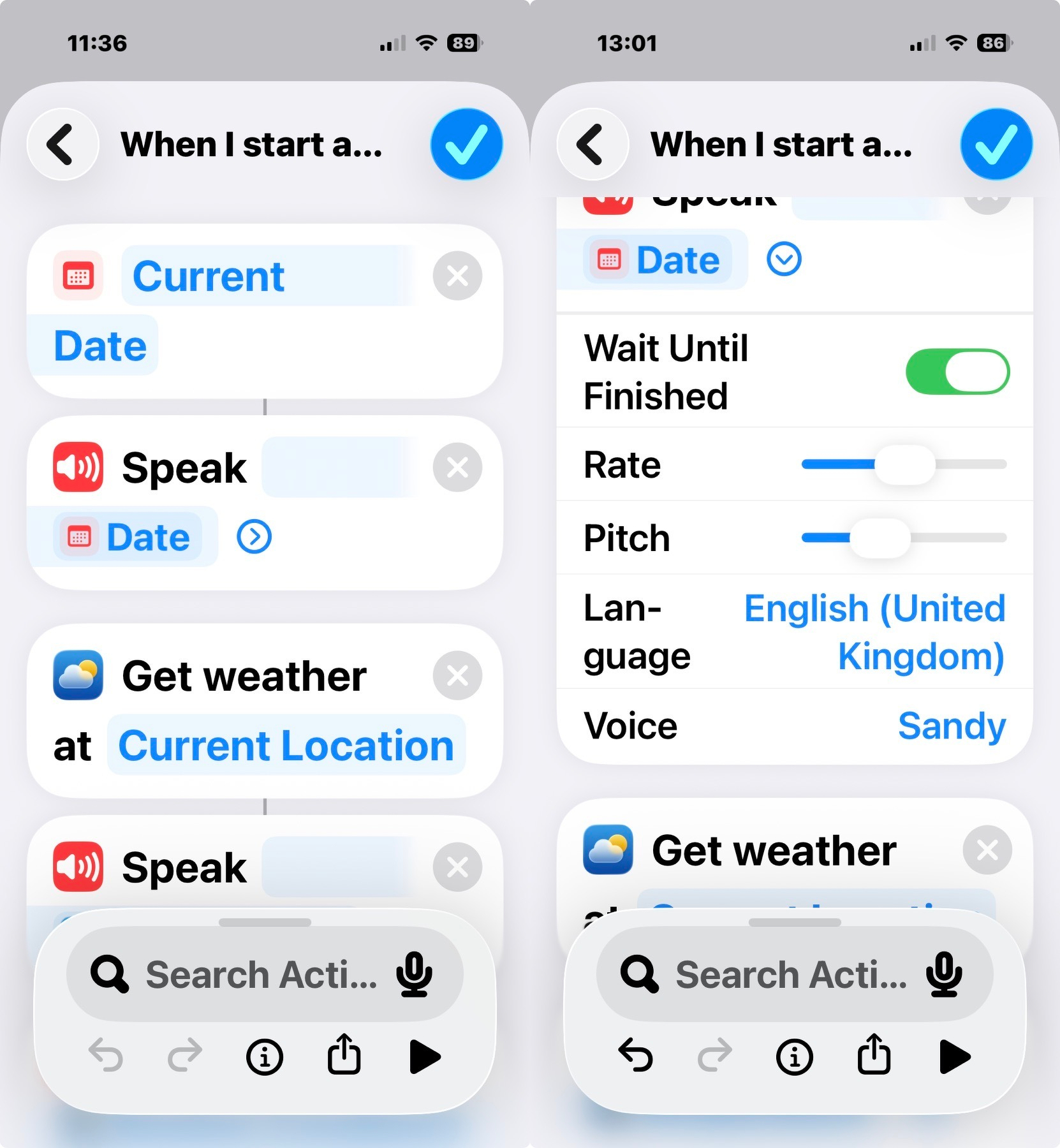Change the Sandy voice setting
The width and height of the screenshot is (1060, 1148).
pyautogui.click(x=951, y=726)
